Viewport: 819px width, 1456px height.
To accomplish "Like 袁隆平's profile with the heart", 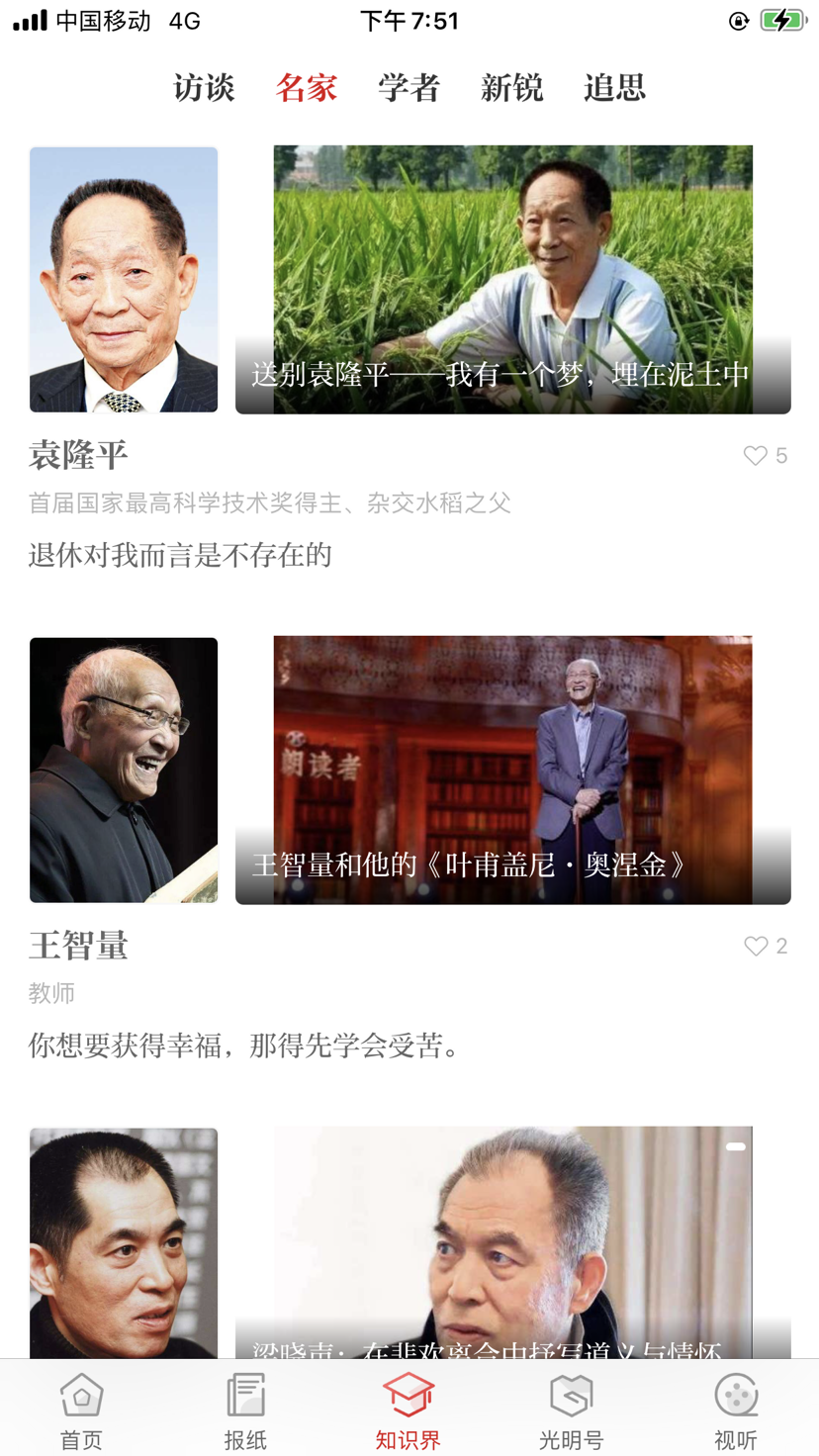I will coord(757,455).
